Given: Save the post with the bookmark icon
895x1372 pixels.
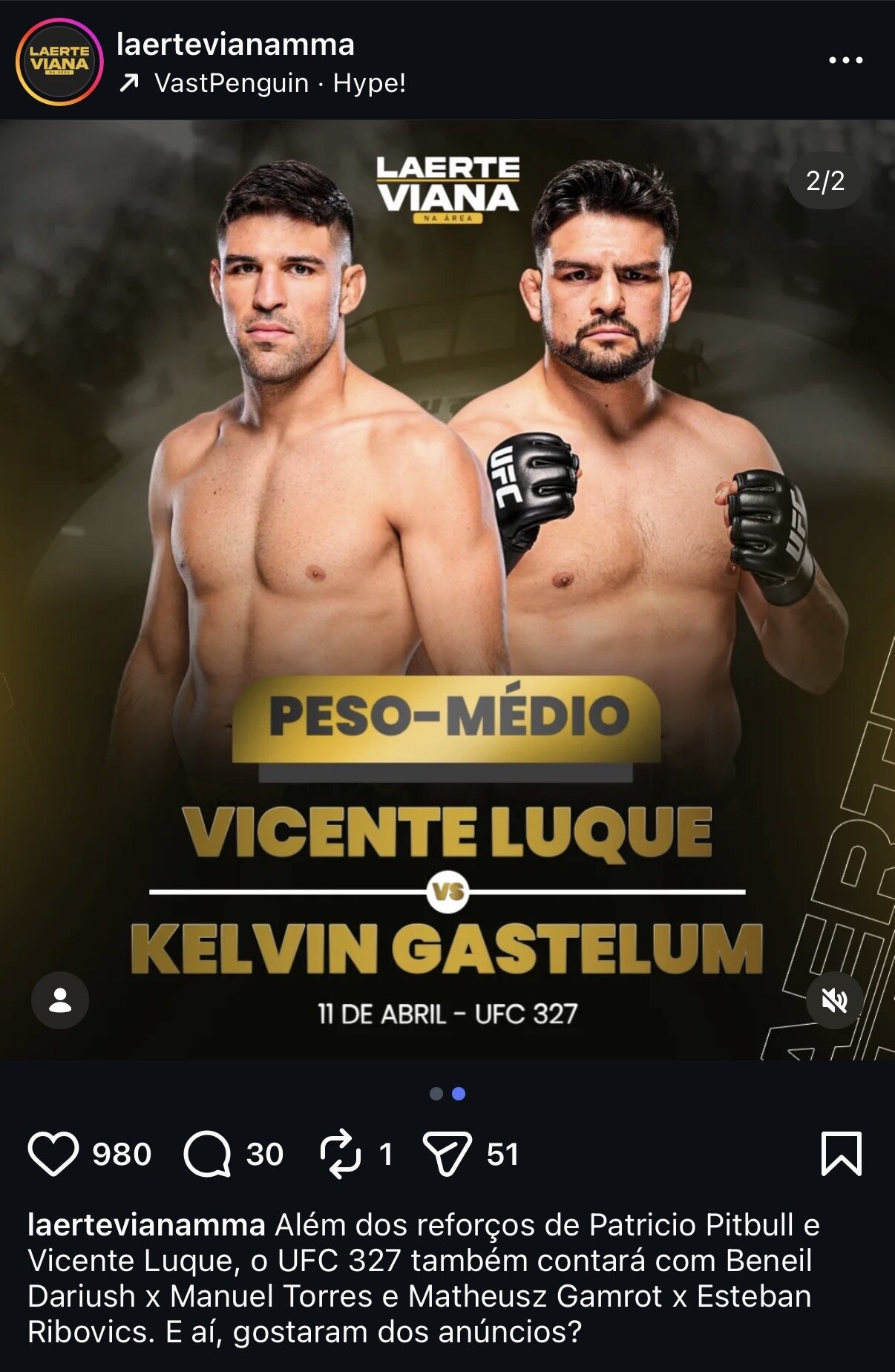Looking at the screenshot, I should (x=841, y=1154).
